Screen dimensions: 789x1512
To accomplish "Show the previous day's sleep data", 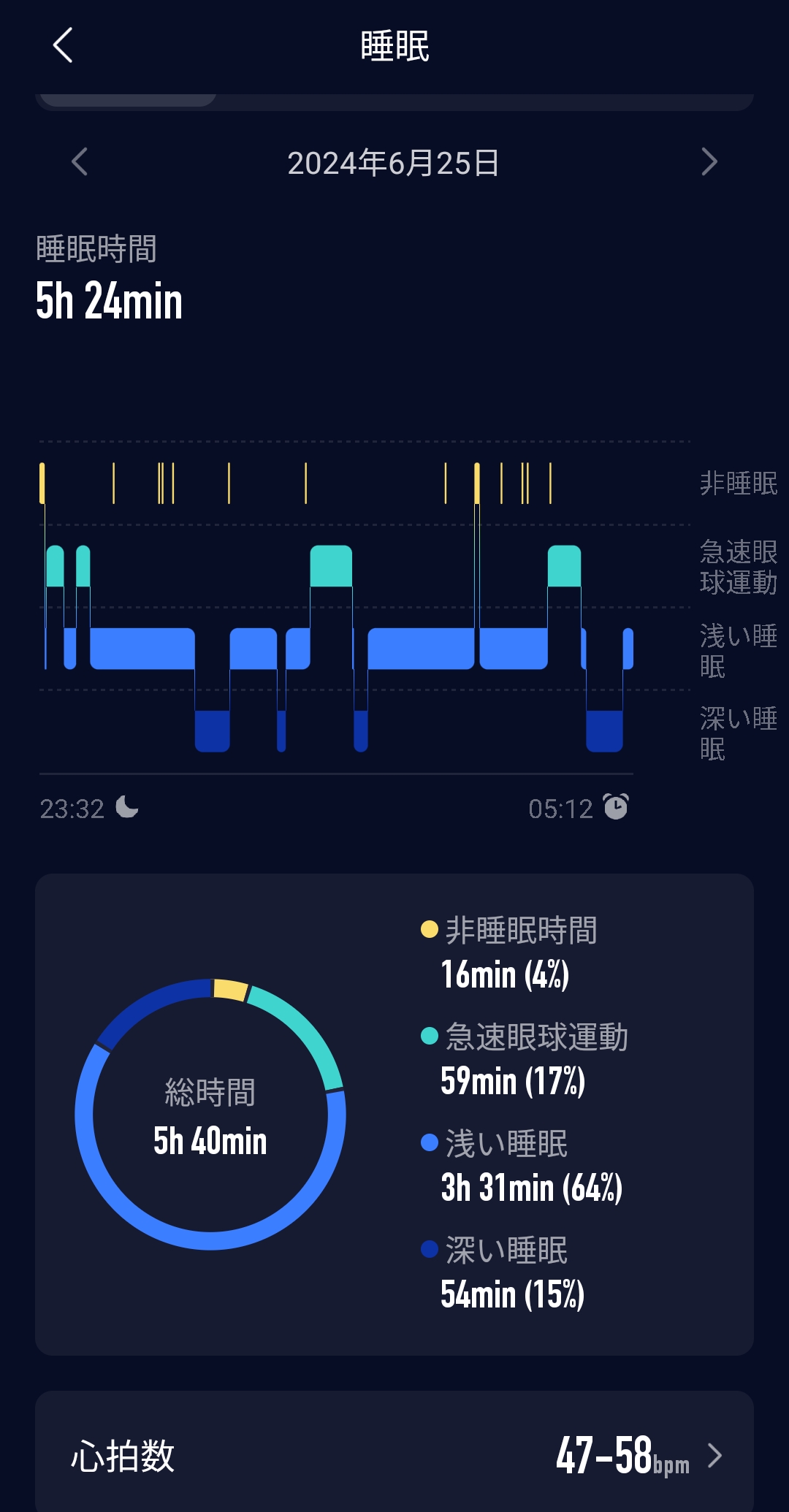I will point(80,161).
